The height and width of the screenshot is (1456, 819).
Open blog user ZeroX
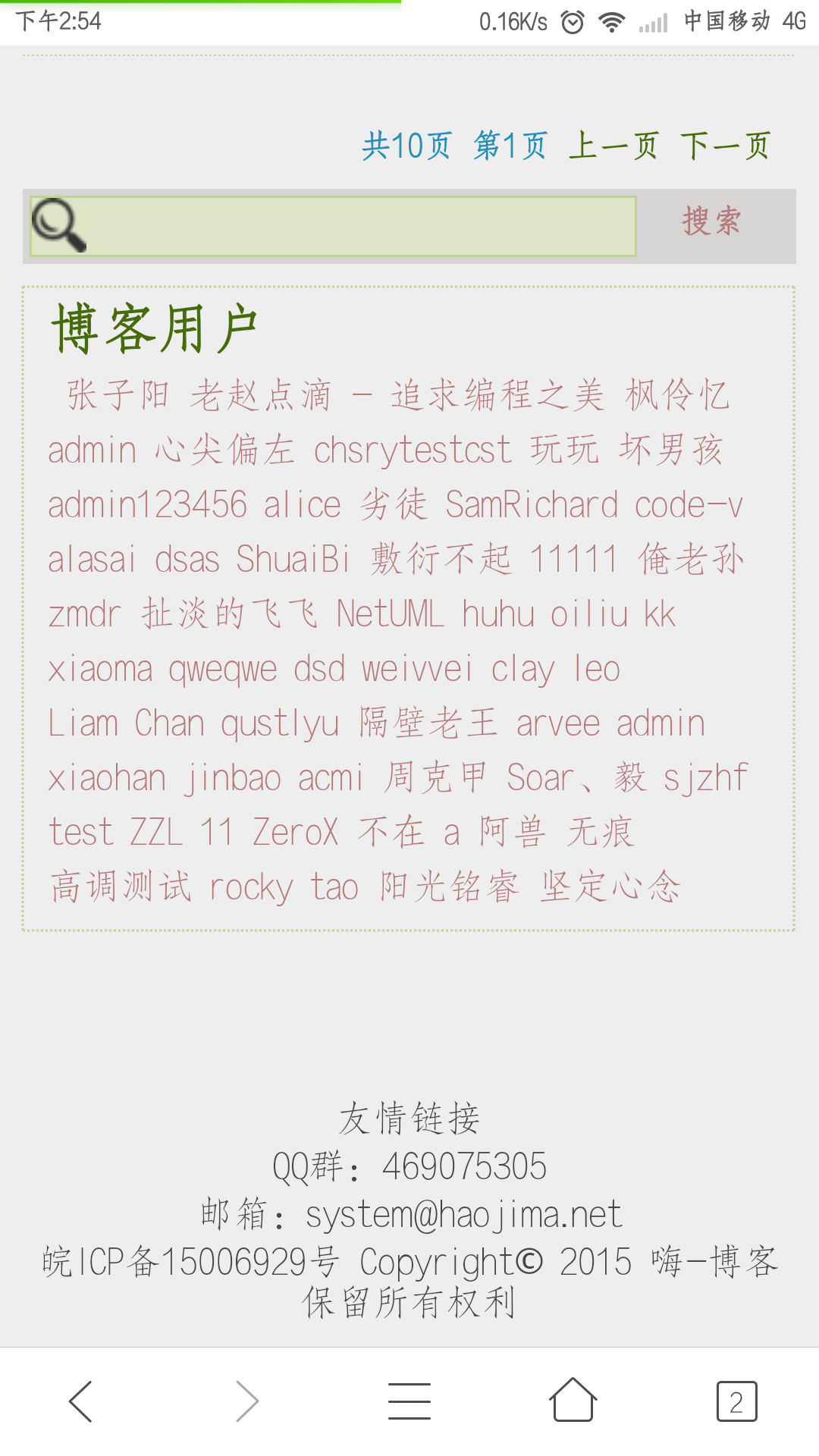[x=295, y=832]
